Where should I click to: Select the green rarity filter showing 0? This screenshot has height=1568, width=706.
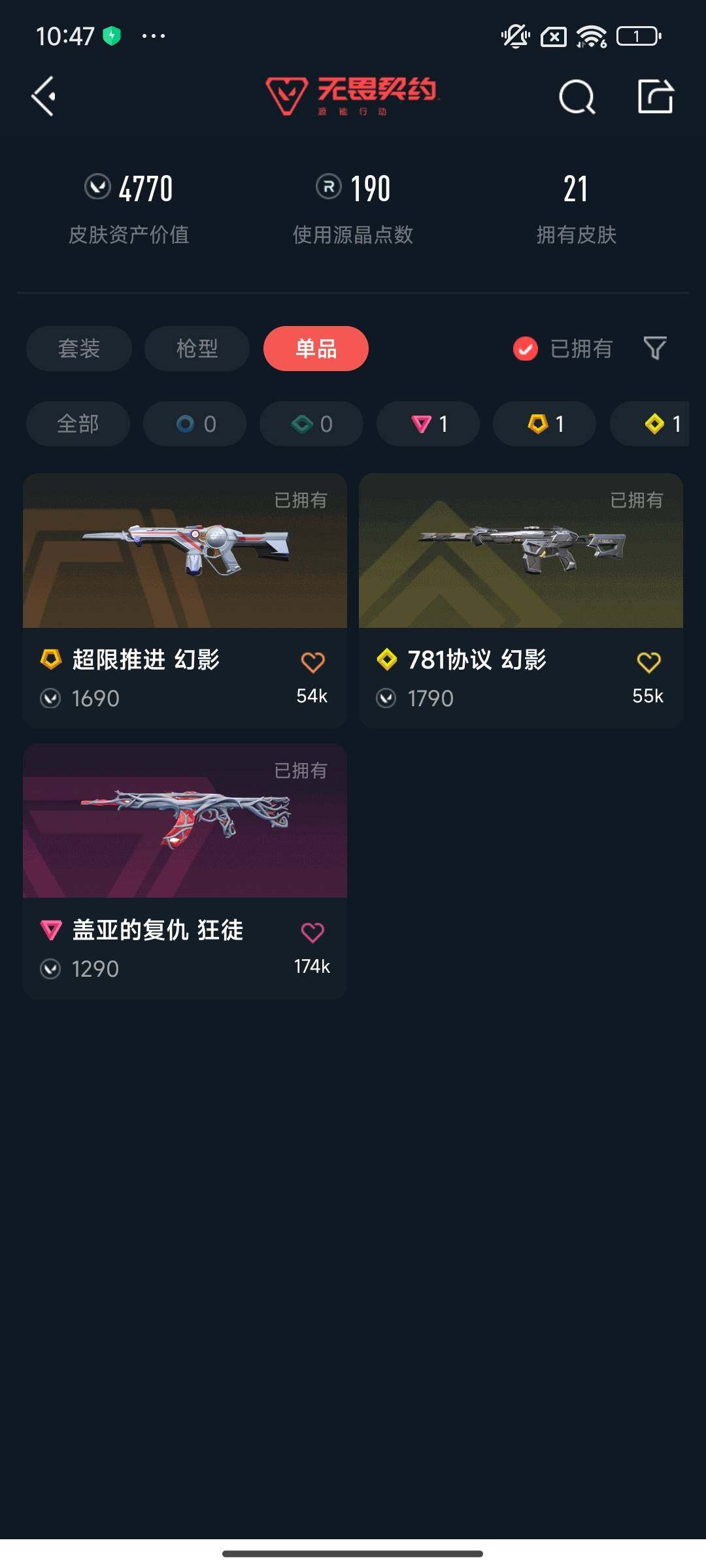(x=311, y=423)
